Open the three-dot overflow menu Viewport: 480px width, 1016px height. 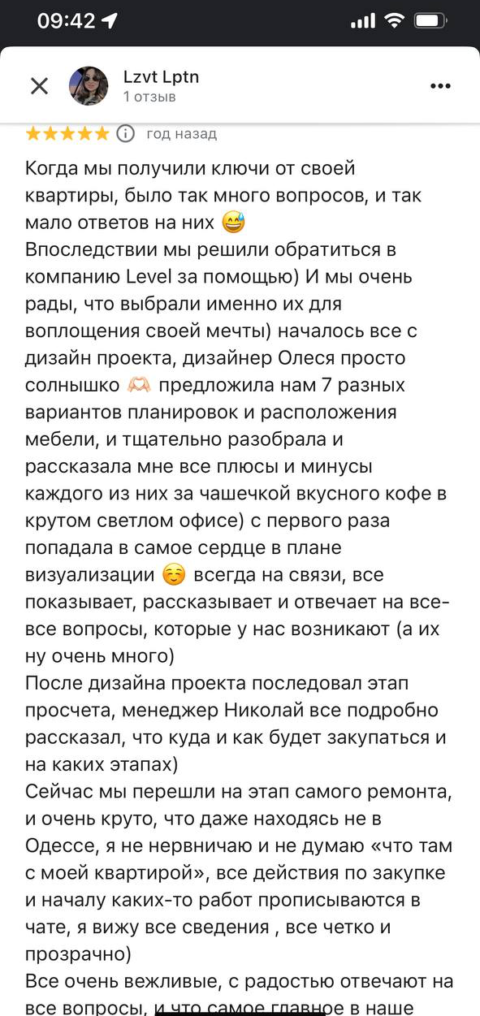pos(440,86)
